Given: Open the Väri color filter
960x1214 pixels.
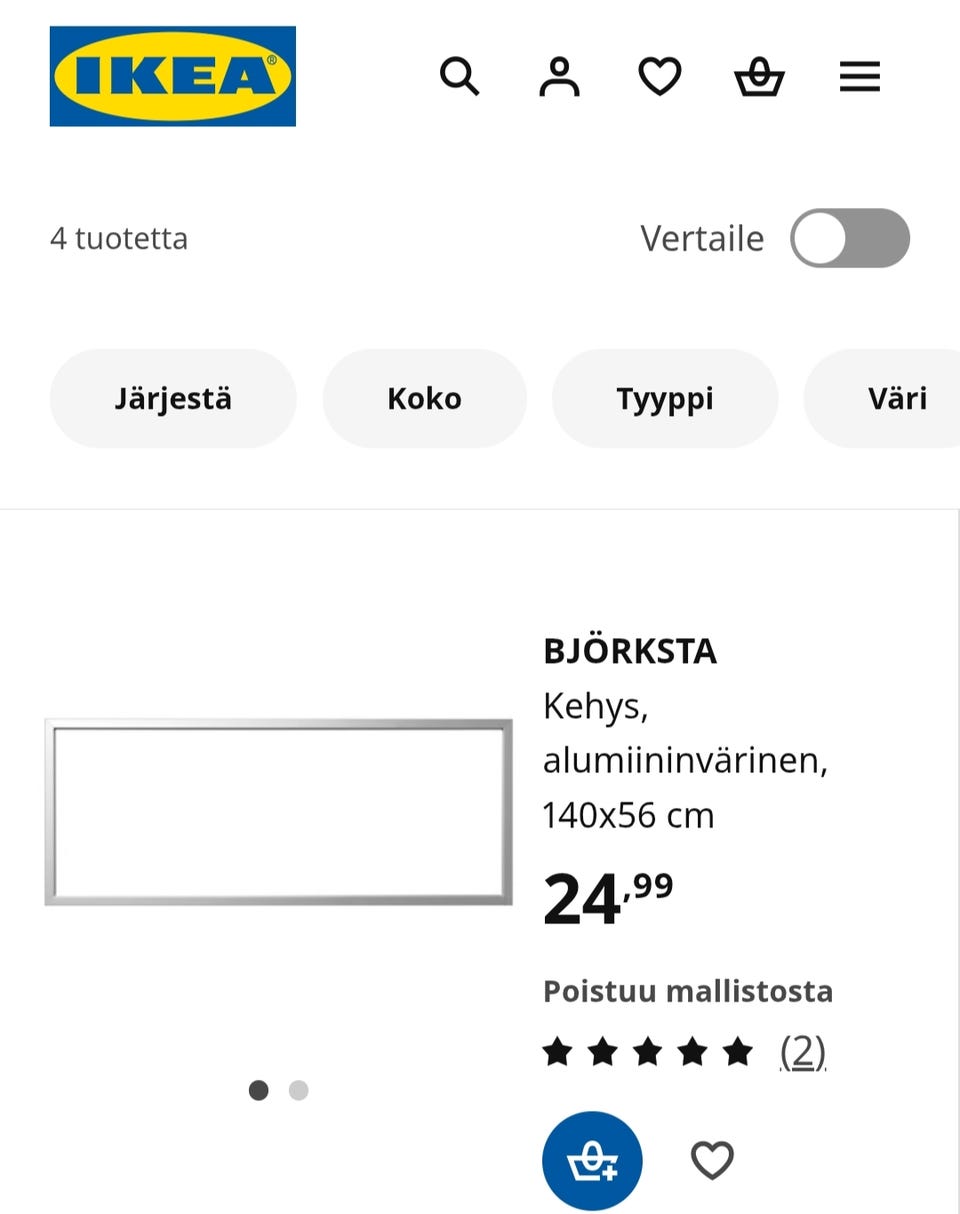Looking at the screenshot, I should [x=898, y=397].
